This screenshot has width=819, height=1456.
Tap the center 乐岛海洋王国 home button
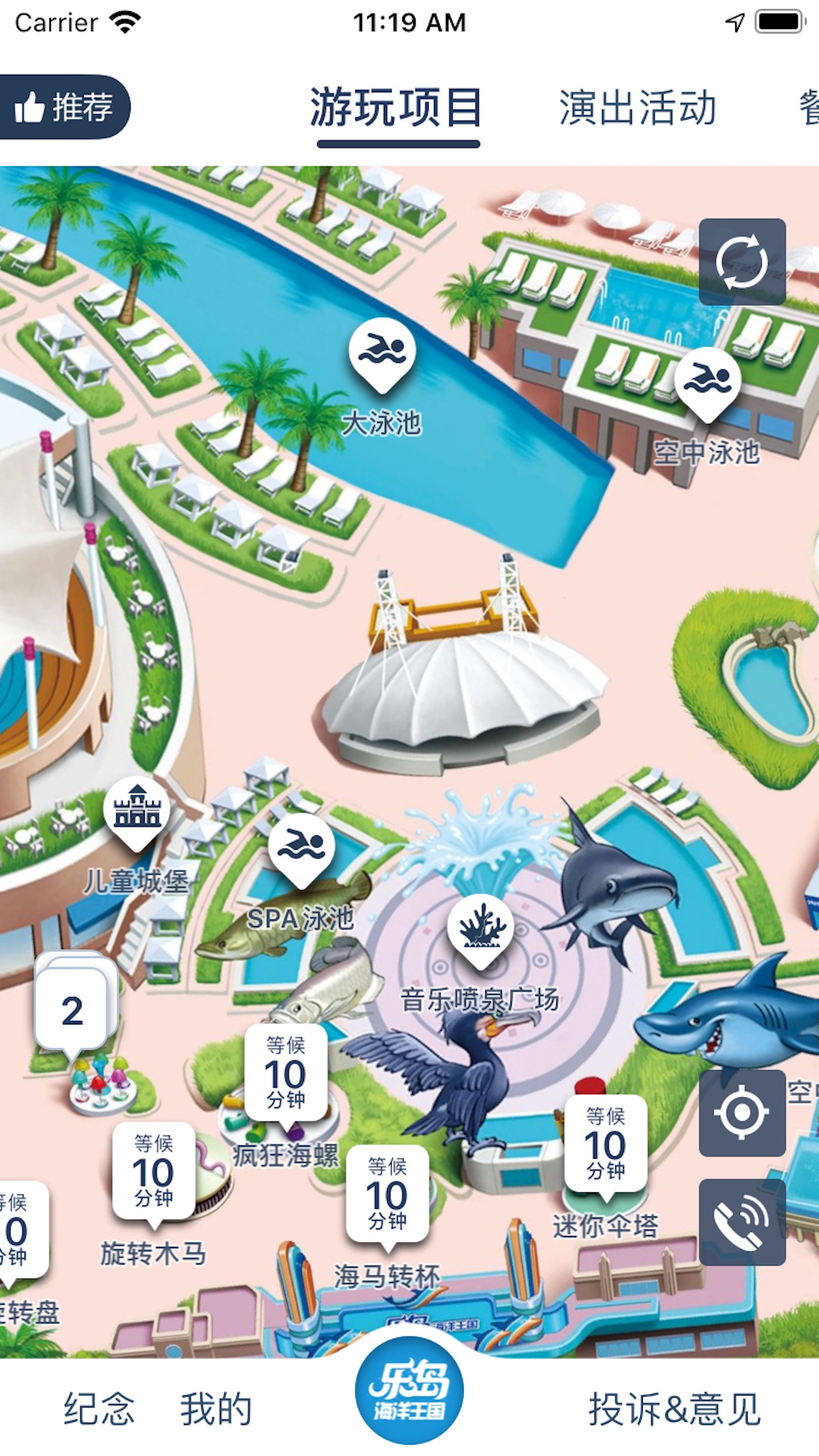409,1390
